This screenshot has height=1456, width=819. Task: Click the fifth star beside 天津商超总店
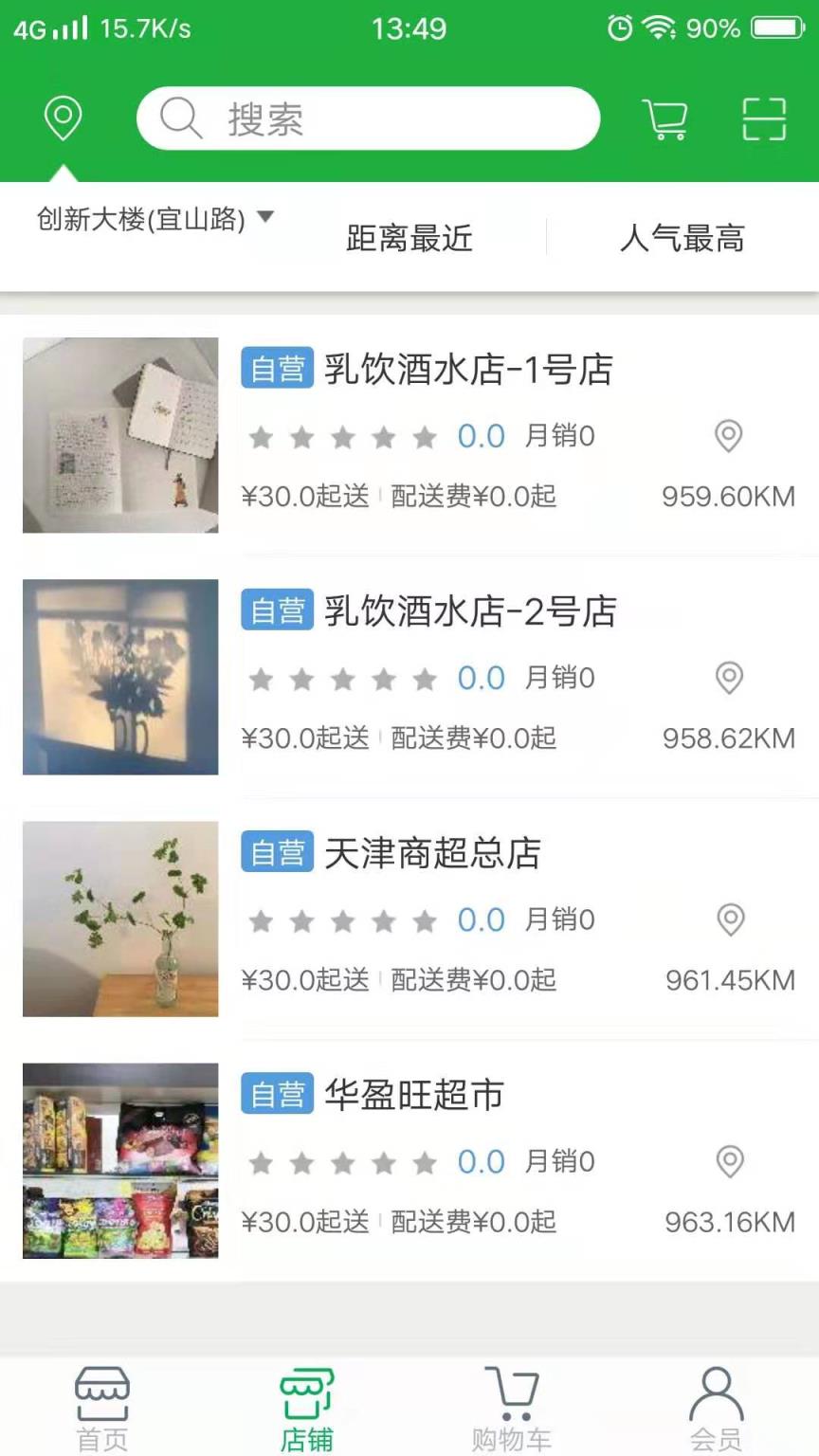click(x=423, y=919)
